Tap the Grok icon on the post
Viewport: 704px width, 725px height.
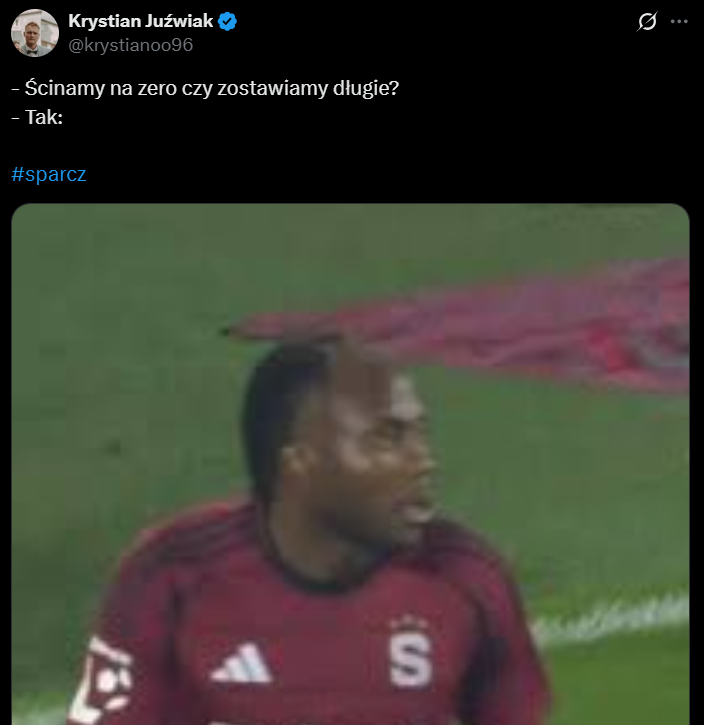tap(647, 22)
